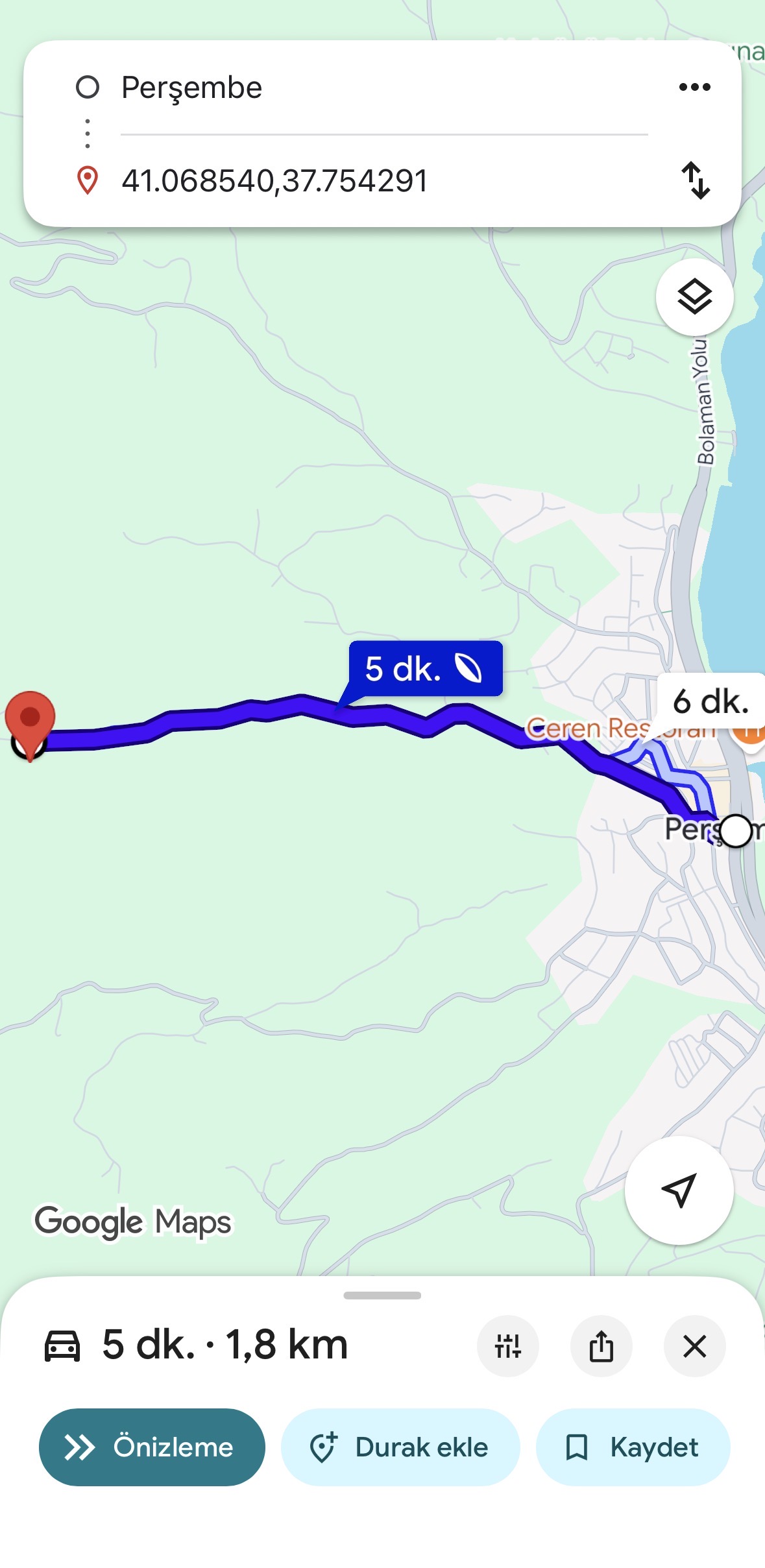This screenshot has width=765, height=1568.
Task: Save the route with Kaydet
Action: click(x=633, y=1447)
